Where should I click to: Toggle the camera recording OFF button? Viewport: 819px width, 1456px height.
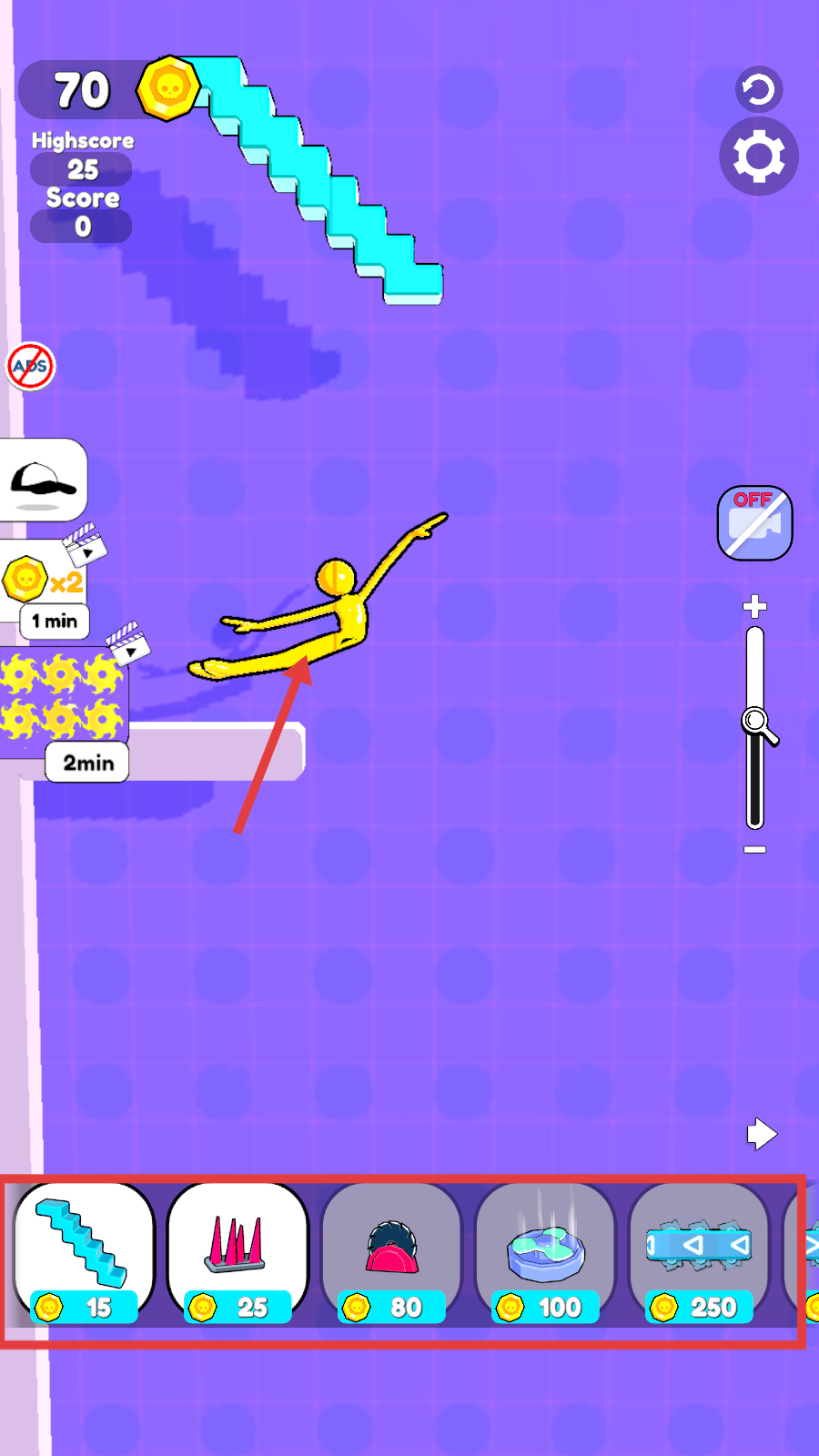click(754, 523)
